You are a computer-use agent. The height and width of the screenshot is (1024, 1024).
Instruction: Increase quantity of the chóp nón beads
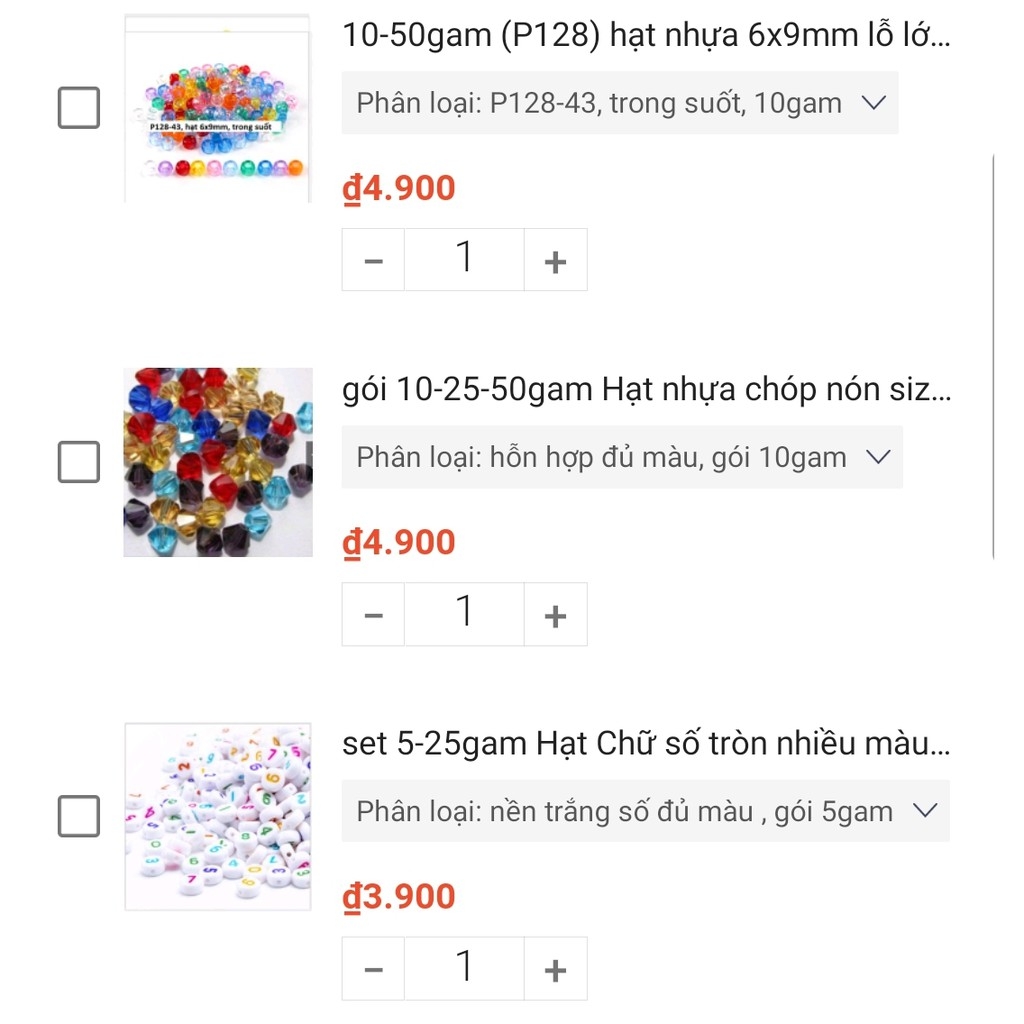pyautogui.click(x=555, y=615)
